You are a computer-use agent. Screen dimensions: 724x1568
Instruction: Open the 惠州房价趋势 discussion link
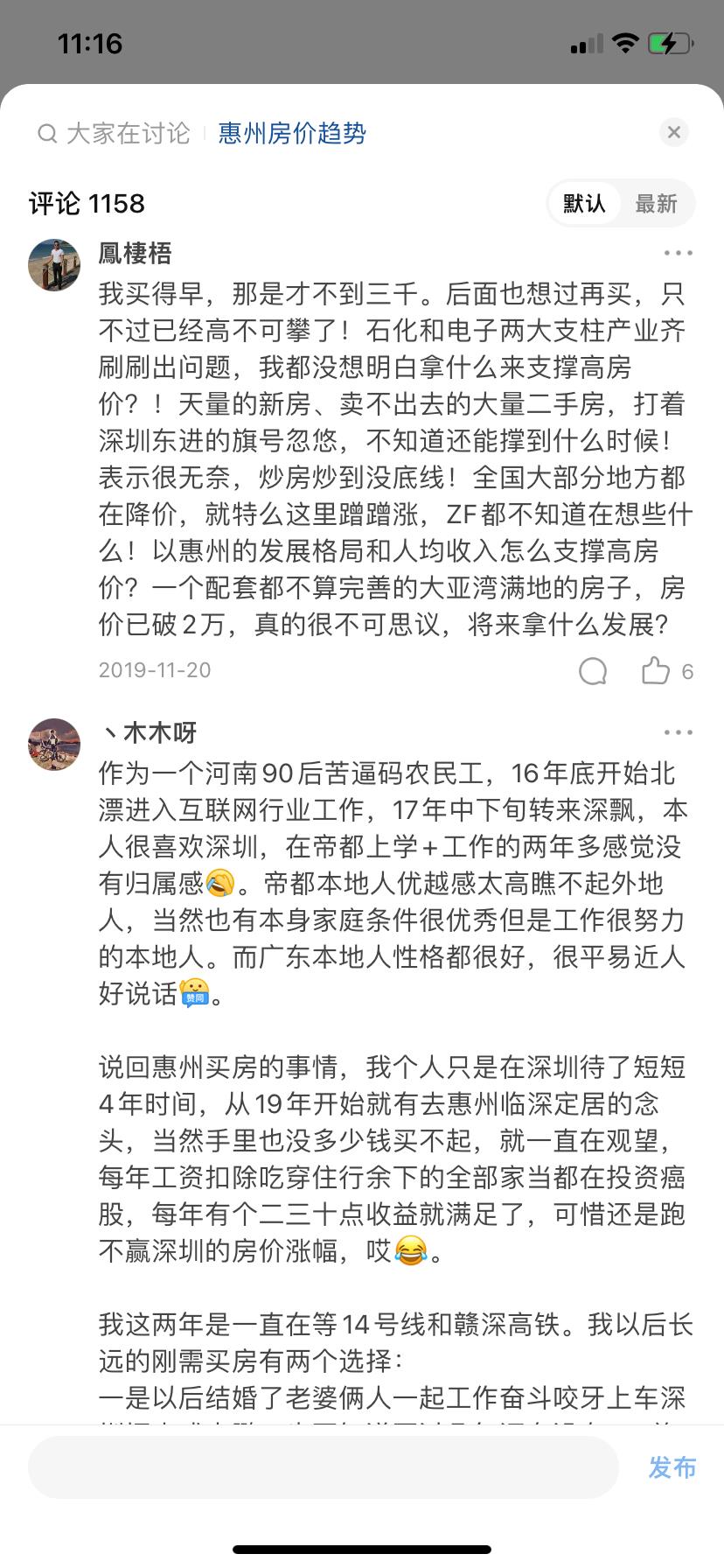click(x=292, y=133)
